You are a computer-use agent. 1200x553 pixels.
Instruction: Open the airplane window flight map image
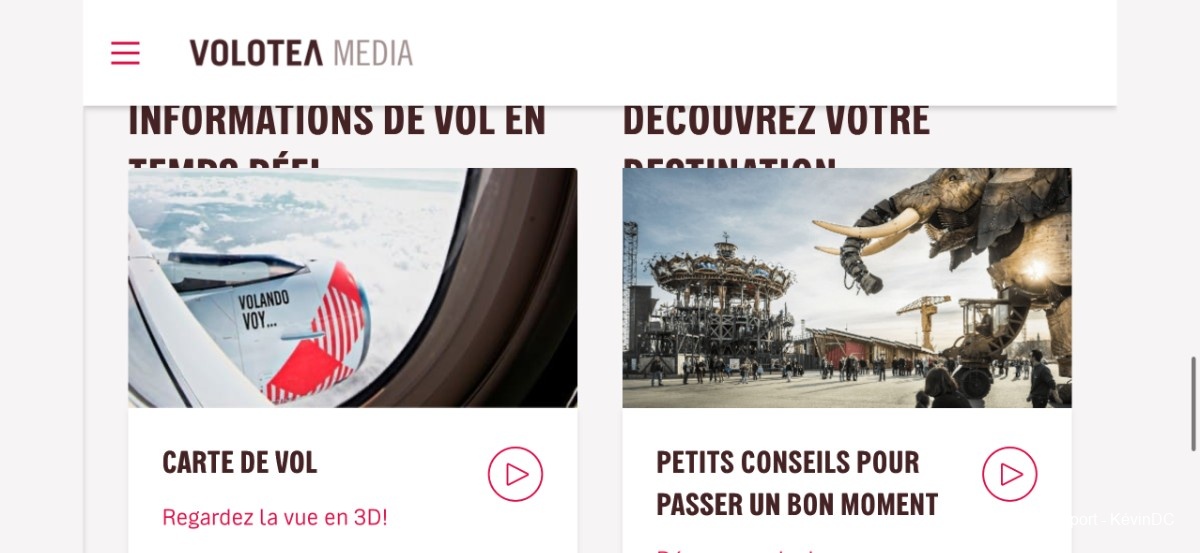352,288
